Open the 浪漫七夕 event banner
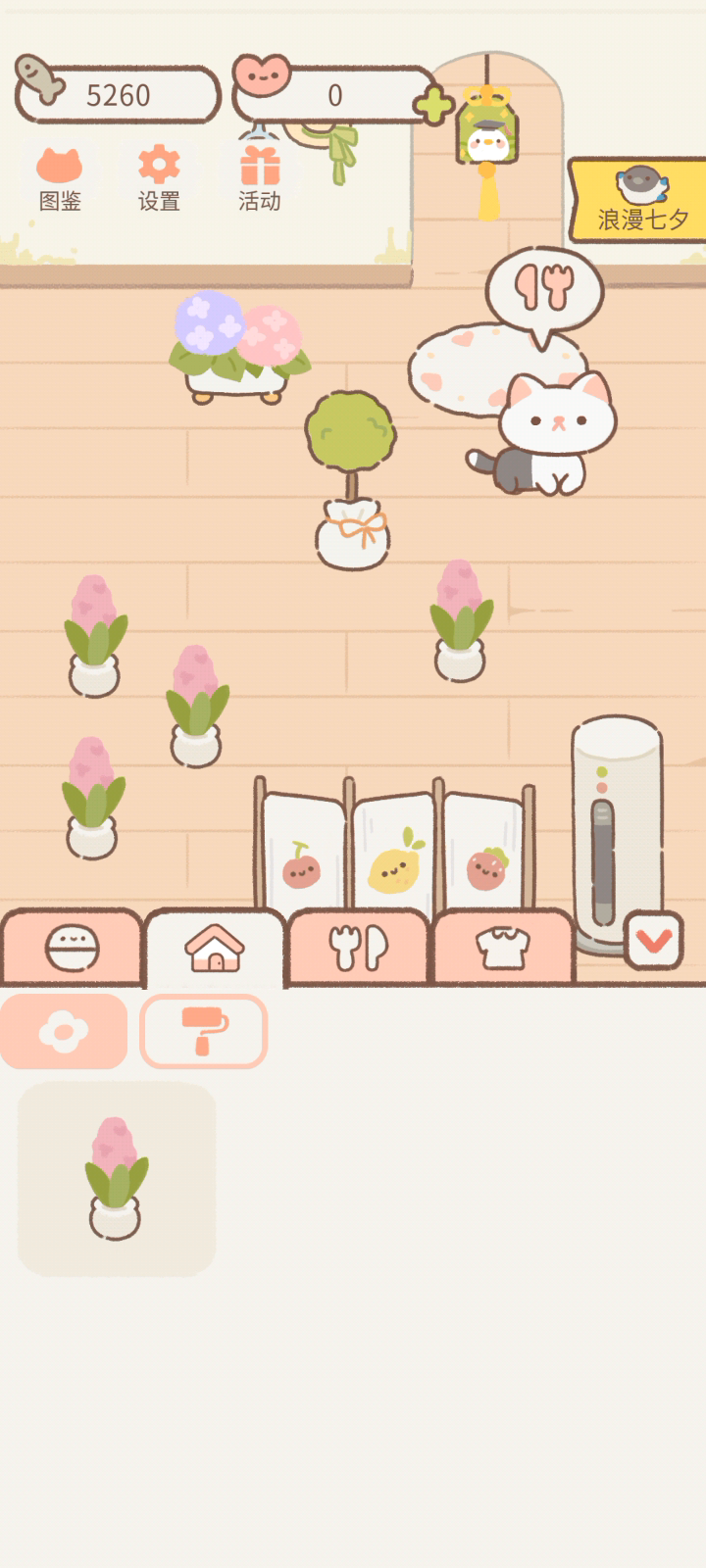Viewport: 706px width, 1568px height. [x=637, y=200]
